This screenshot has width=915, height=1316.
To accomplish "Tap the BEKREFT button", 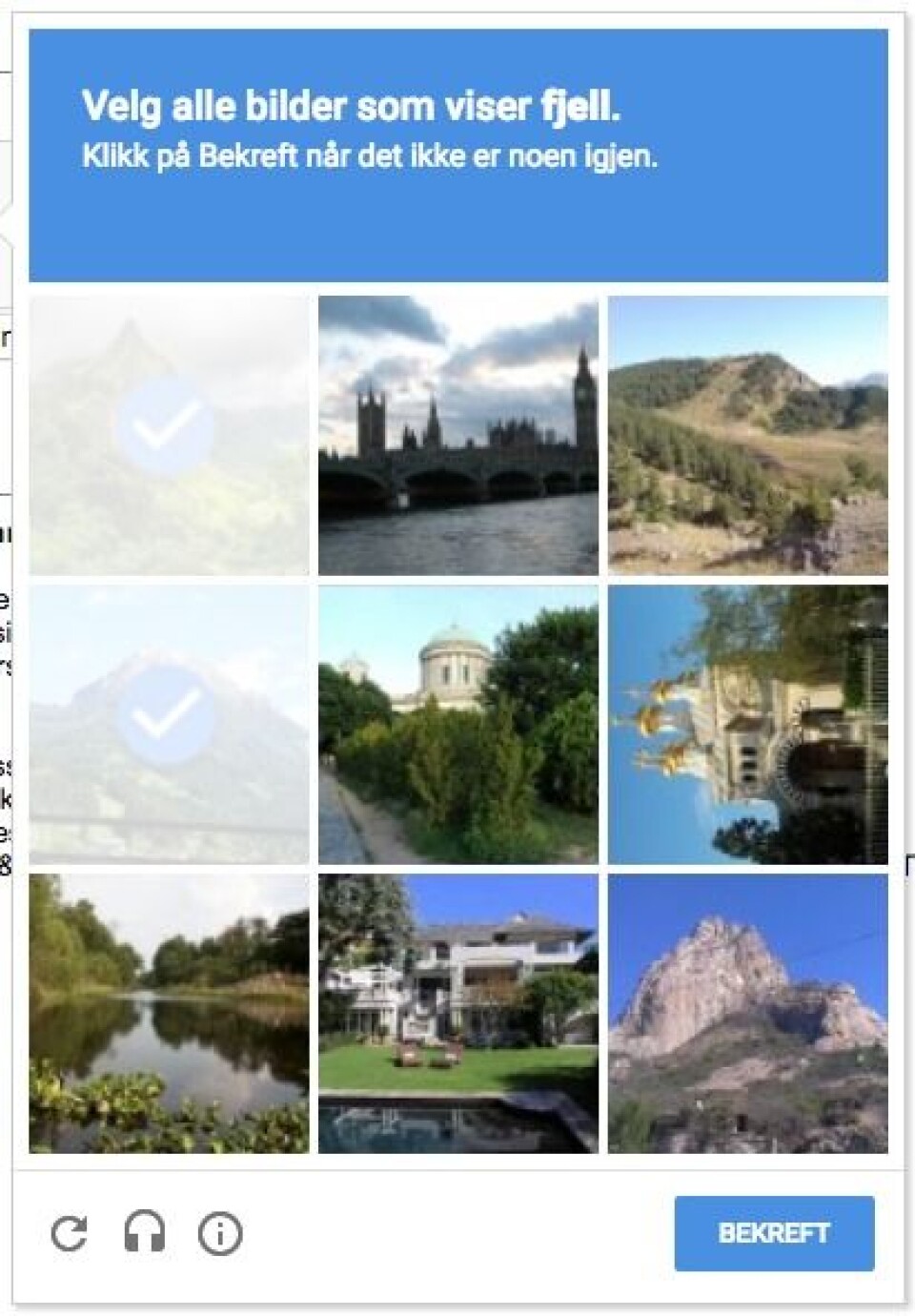I will tap(774, 1233).
